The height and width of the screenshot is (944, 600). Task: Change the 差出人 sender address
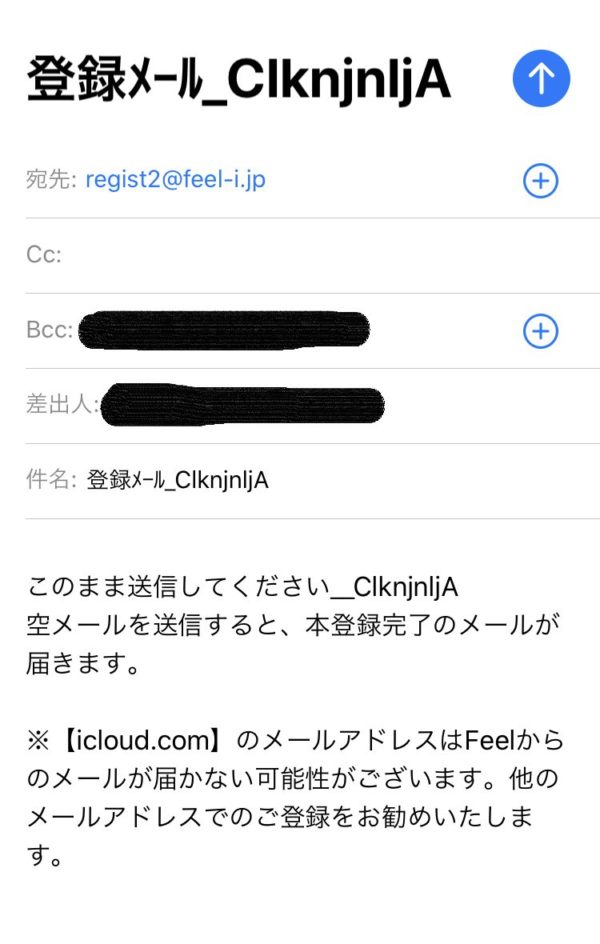click(x=243, y=404)
